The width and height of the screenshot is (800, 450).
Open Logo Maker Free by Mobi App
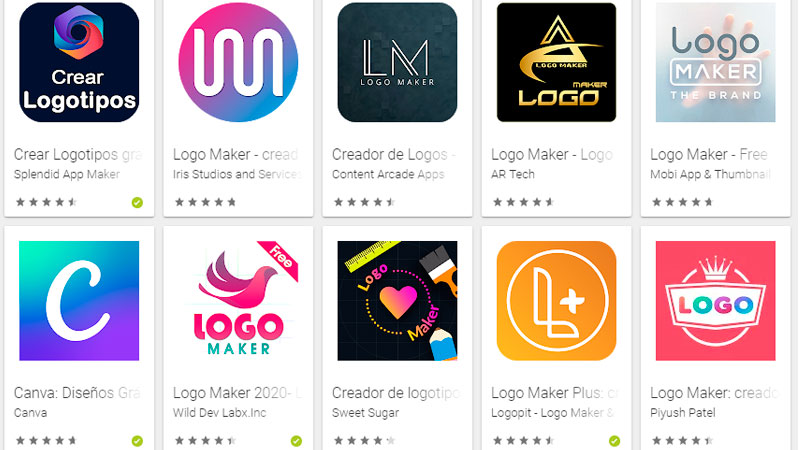715,62
